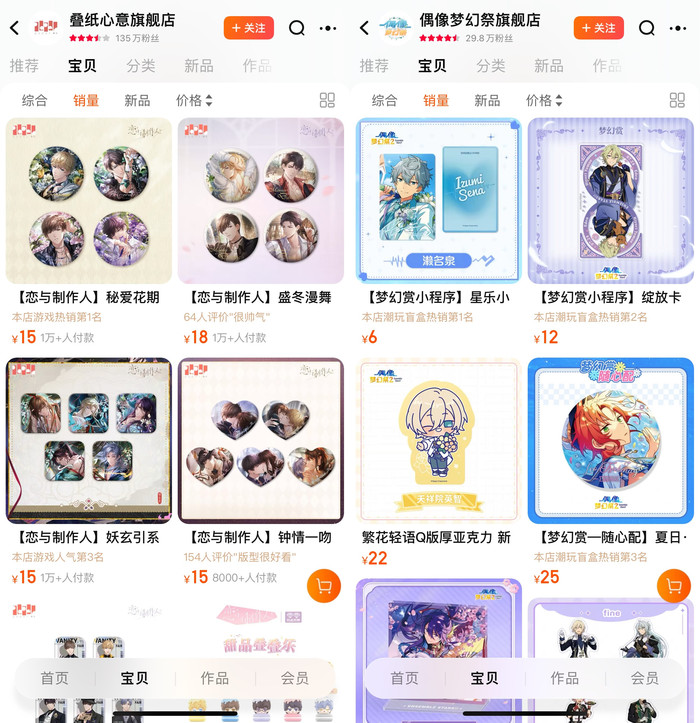
Task: Change the product grid layout in 叠纸心意旗舰店
Action: click(327, 100)
